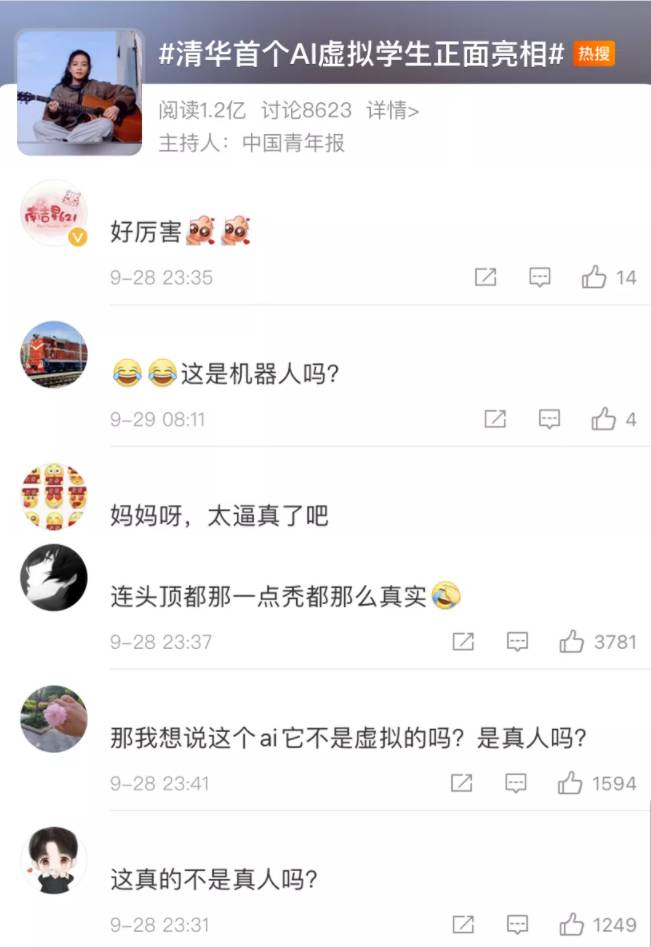Like the comment 那我想说这个ai

[x=571, y=782]
